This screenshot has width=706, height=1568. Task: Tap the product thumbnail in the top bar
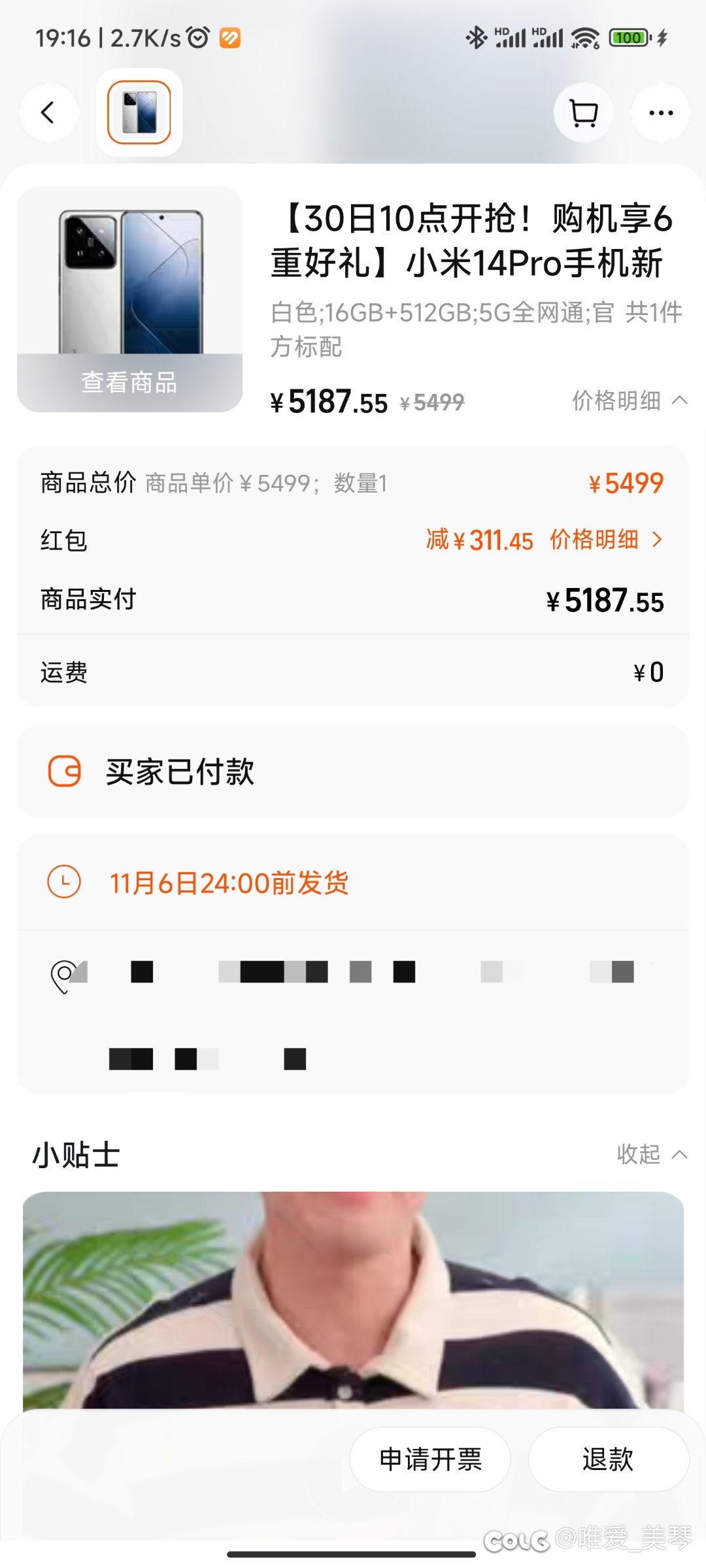coord(139,112)
